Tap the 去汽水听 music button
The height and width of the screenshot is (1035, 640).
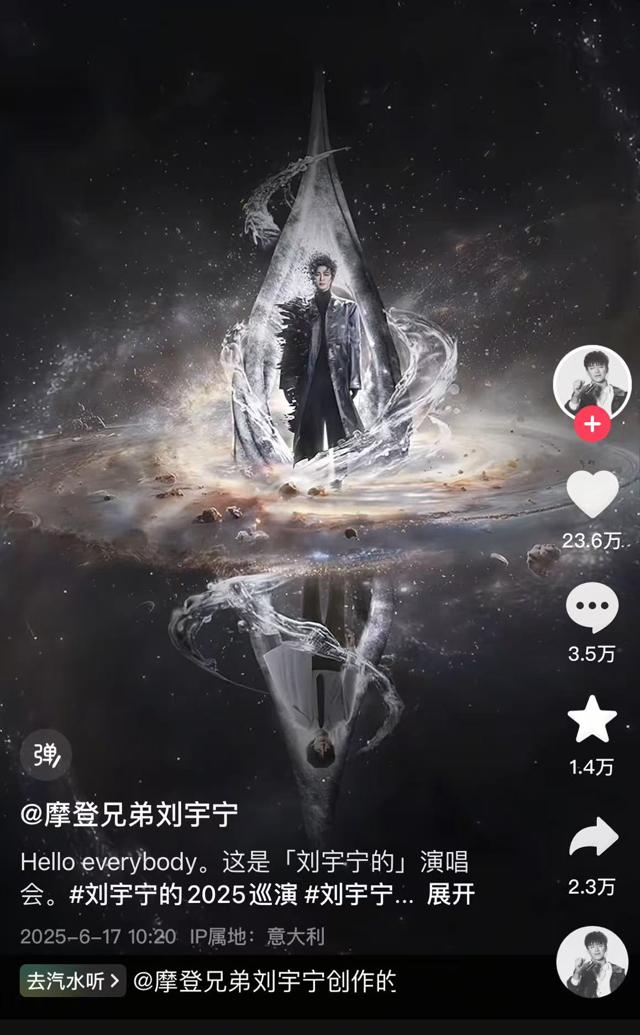73,981
